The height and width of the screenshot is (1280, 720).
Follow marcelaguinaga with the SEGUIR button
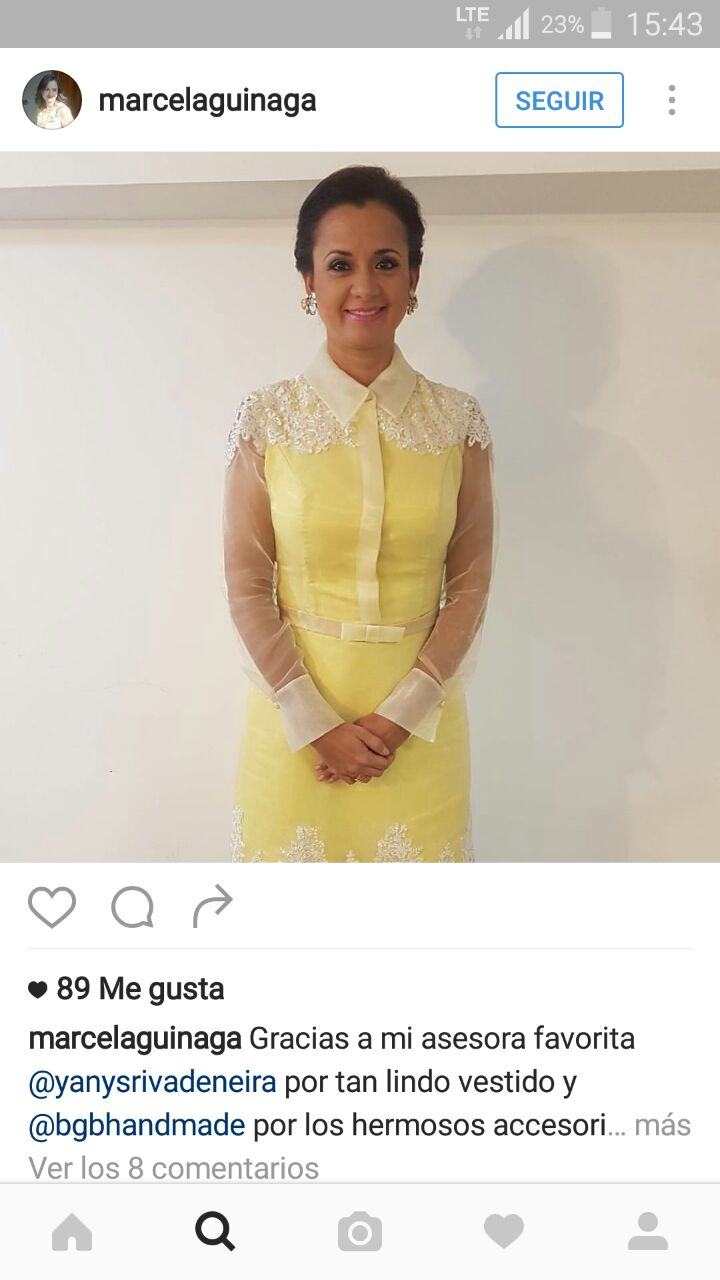point(559,100)
